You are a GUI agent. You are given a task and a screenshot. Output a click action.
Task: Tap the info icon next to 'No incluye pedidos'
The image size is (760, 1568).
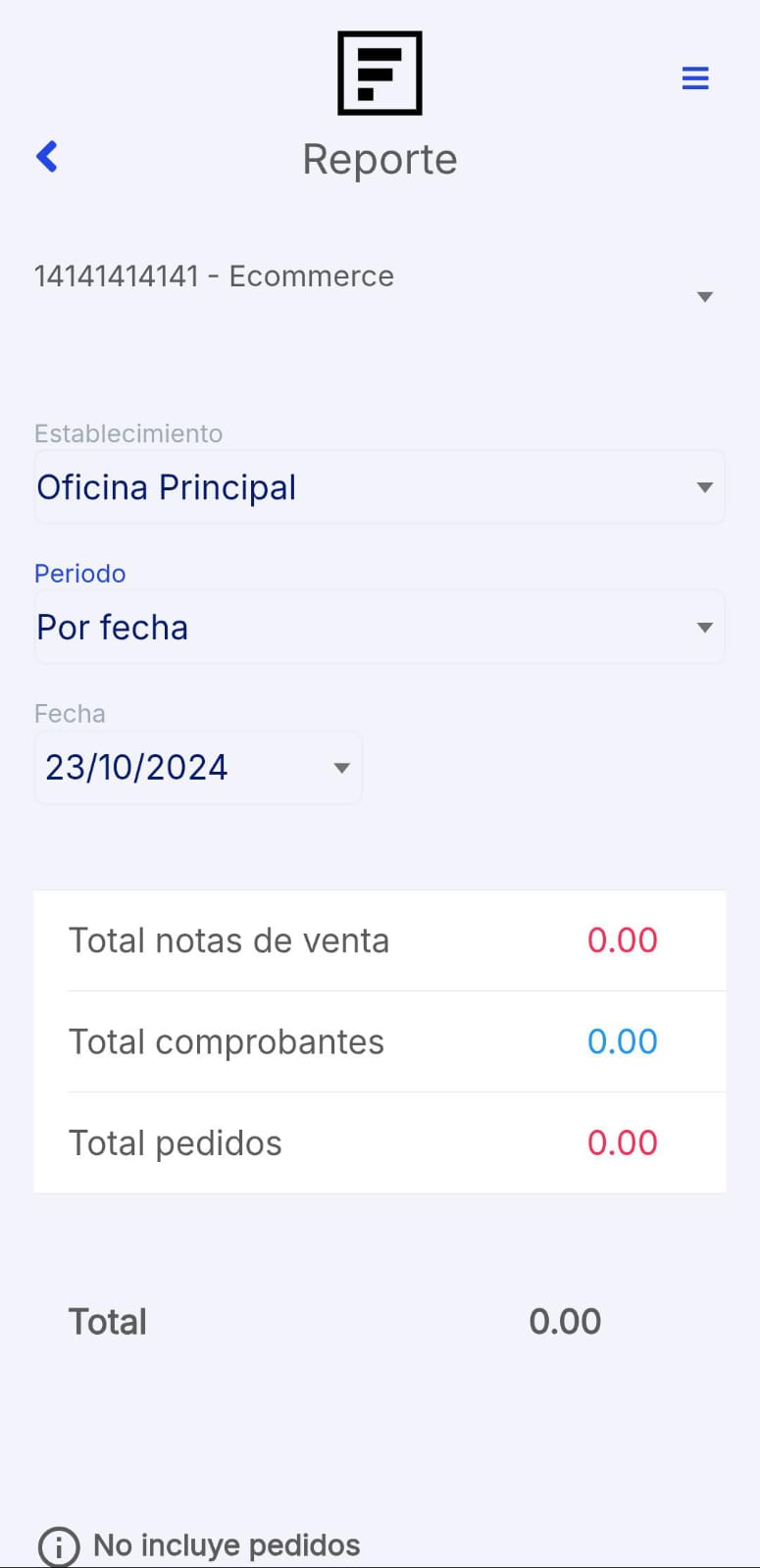coord(57,1545)
